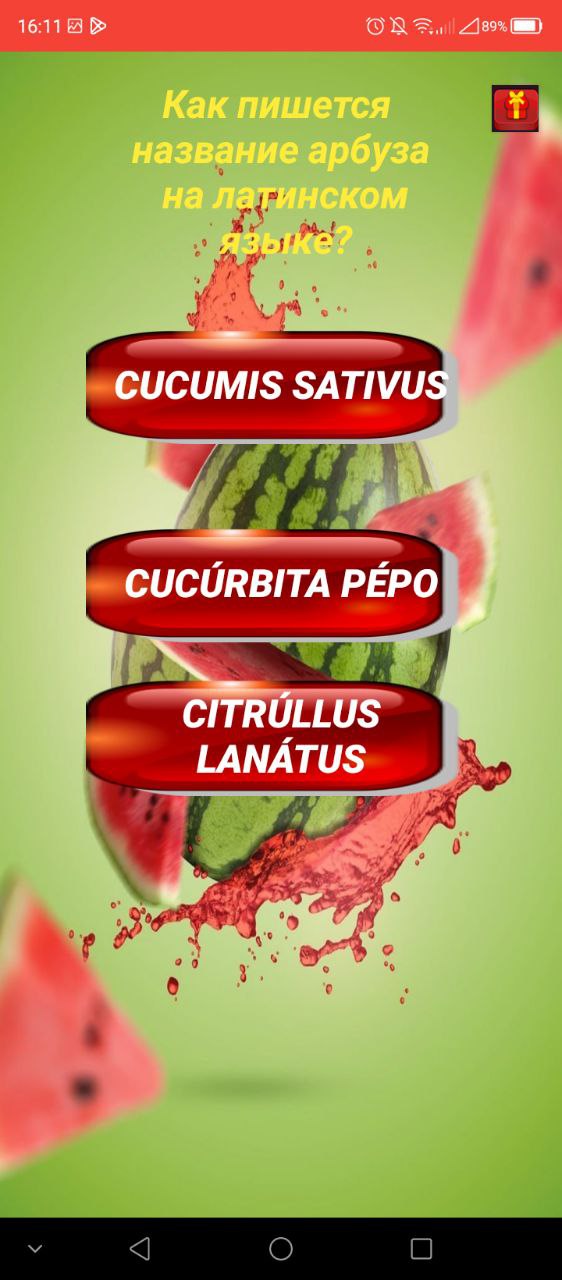The width and height of the screenshot is (562, 1280).
Task: Pick CITRÚLLUS LANÁTUS as the answer
Action: coord(272,738)
